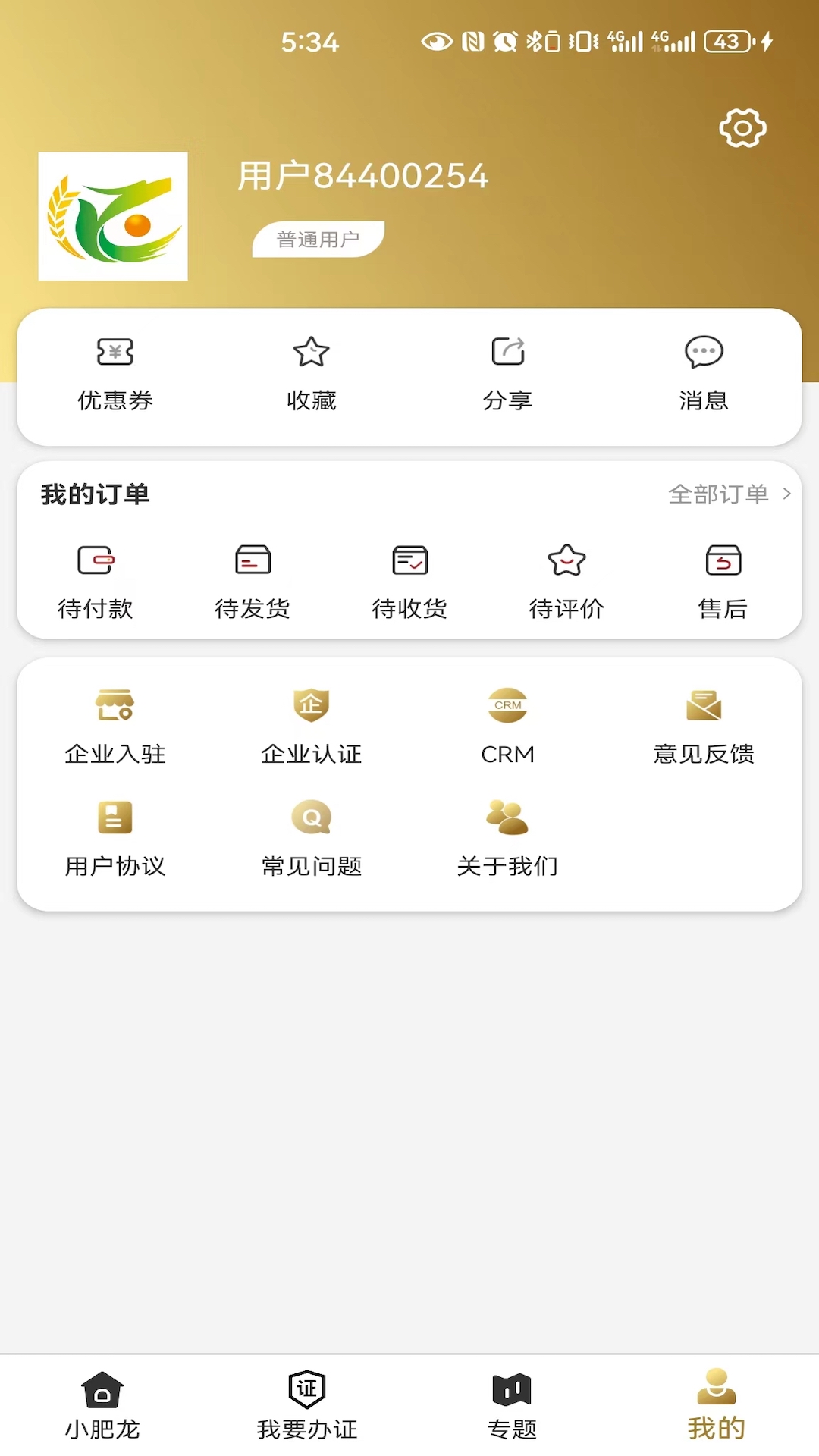The height and width of the screenshot is (1456, 819).
Task: Tap the 分享 share icon
Action: pyautogui.click(x=507, y=372)
